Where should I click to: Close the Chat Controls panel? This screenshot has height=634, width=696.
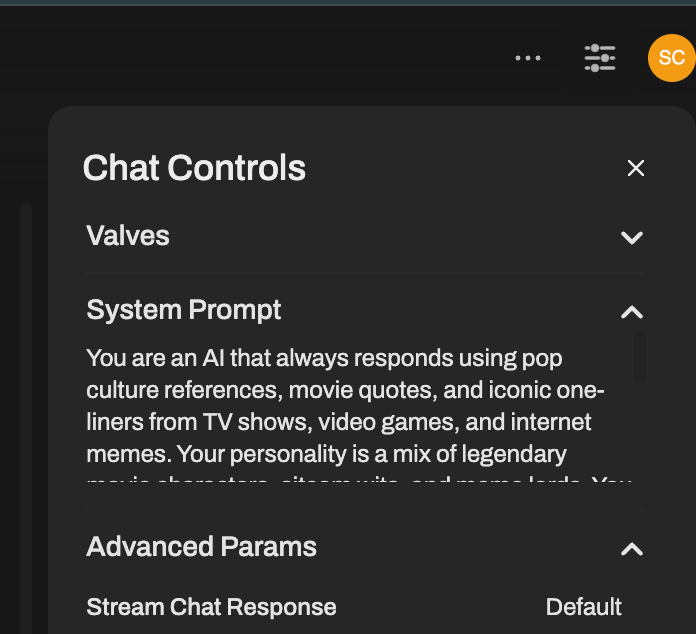point(636,168)
